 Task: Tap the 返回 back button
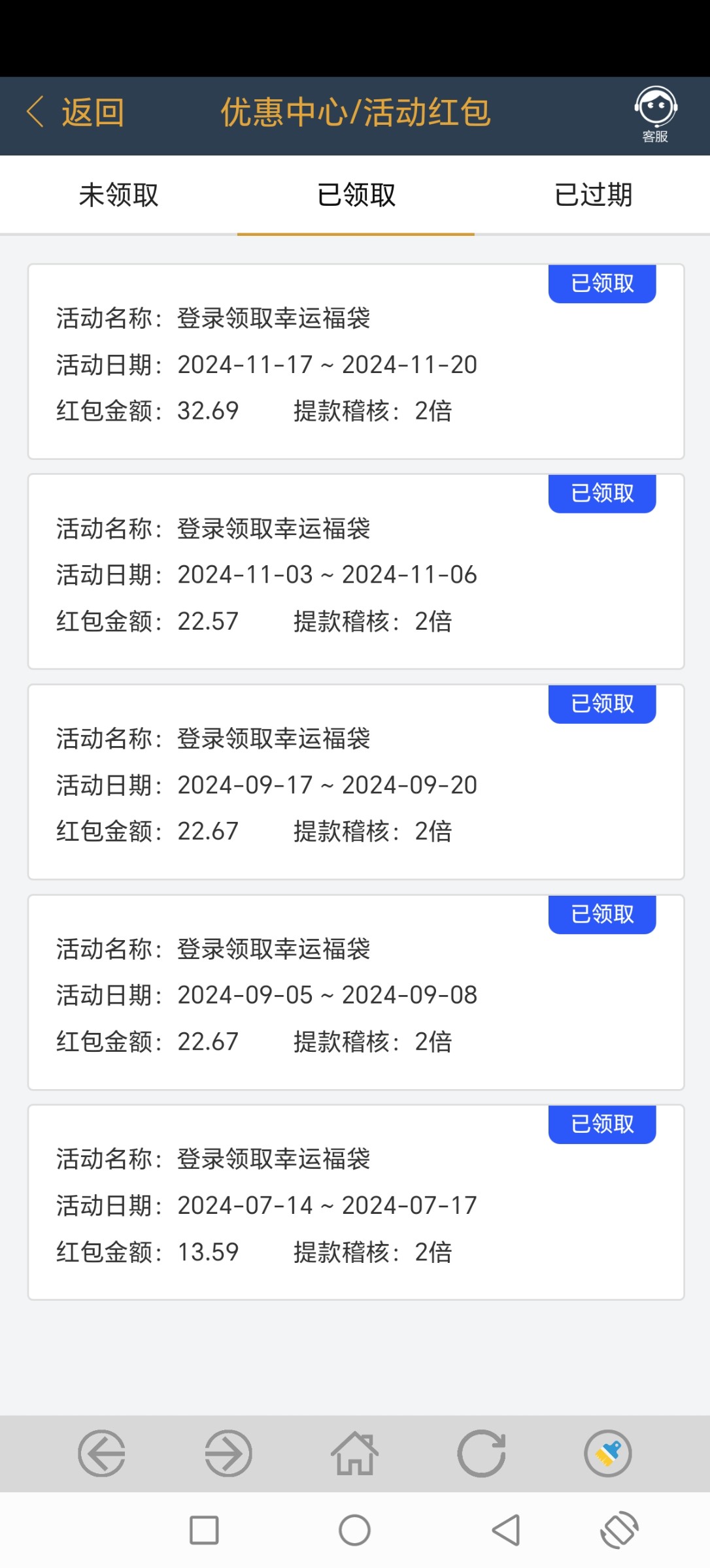pos(75,112)
